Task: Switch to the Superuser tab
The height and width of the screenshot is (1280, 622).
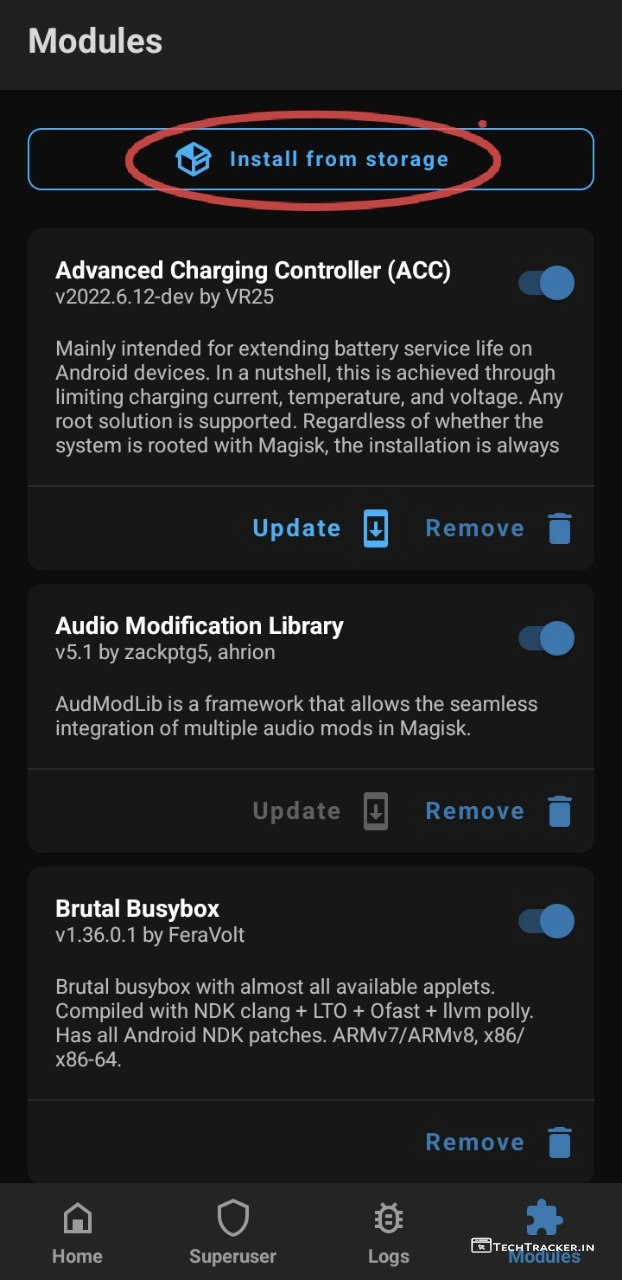Action: coord(233,1232)
